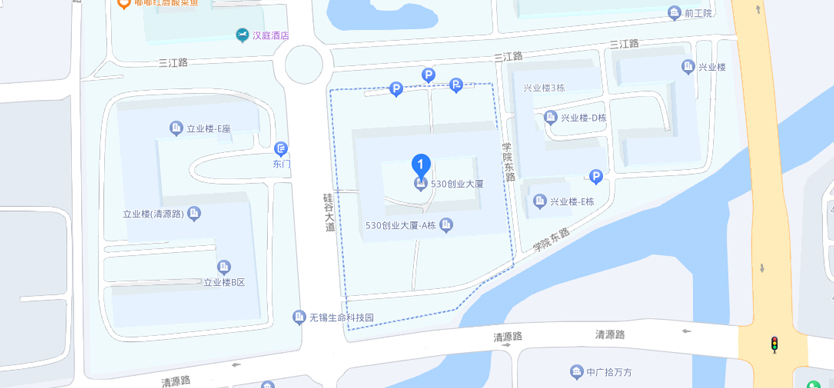Open the 立业楼(清源路) marker
This screenshot has height=388, width=834.
[x=194, y=214]
